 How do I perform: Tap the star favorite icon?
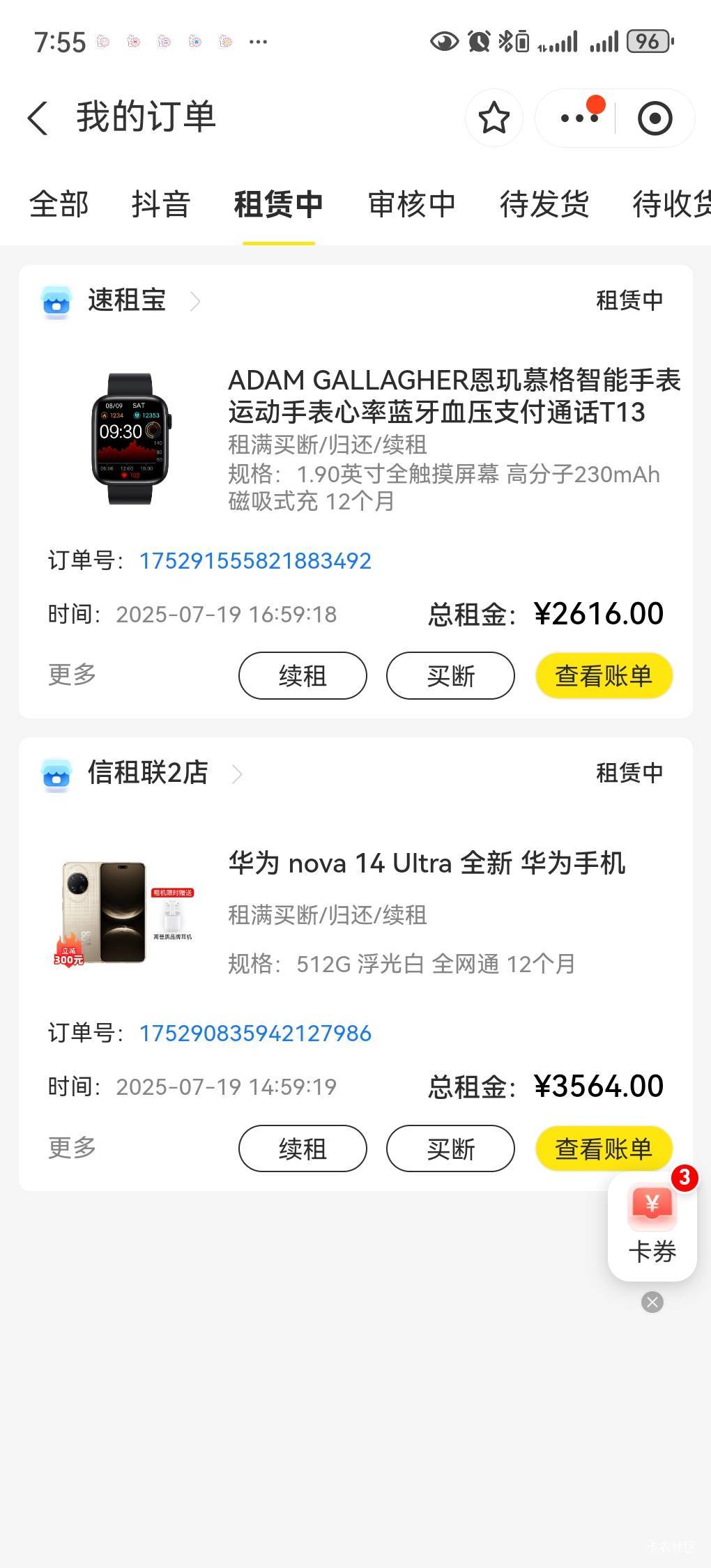point(494,118)
